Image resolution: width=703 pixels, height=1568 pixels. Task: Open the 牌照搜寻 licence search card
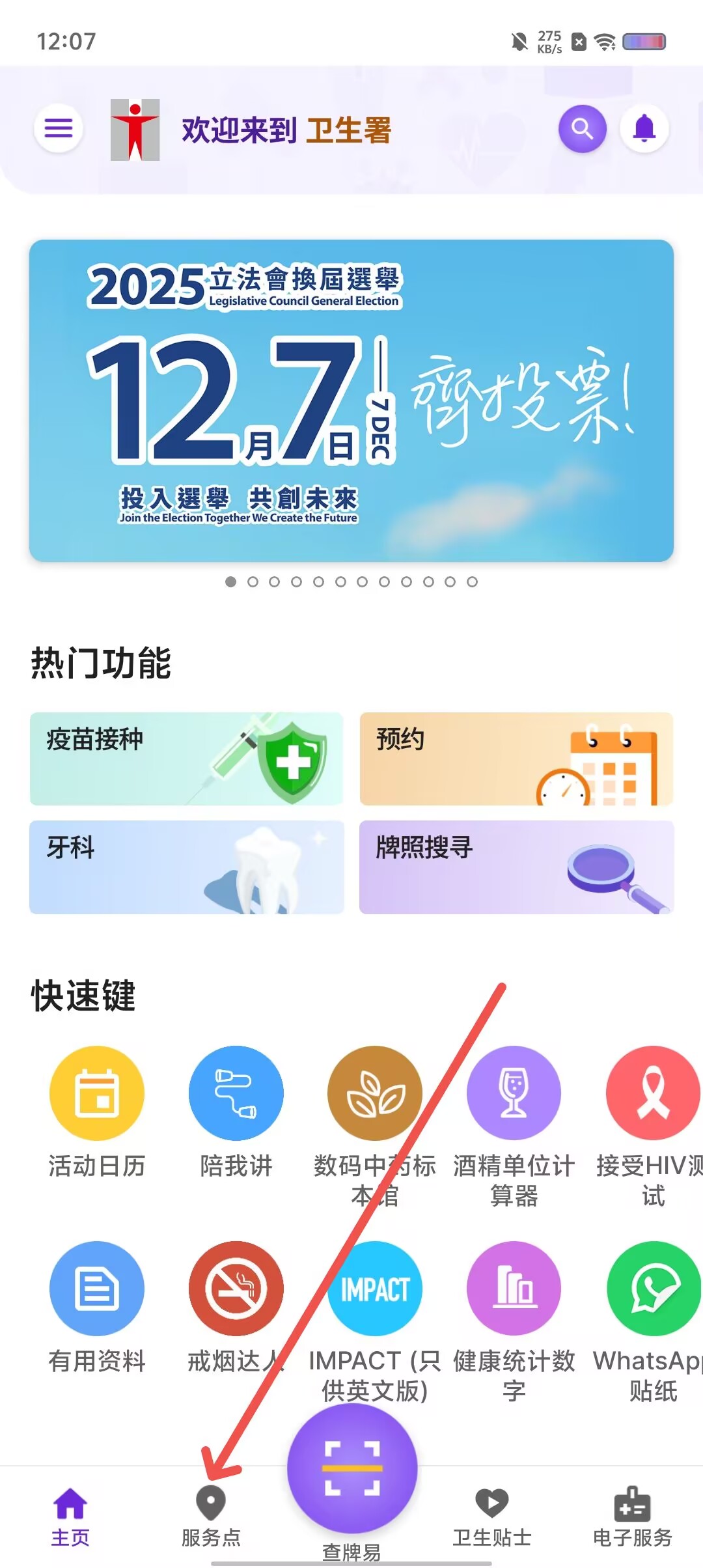coord(516,867)
